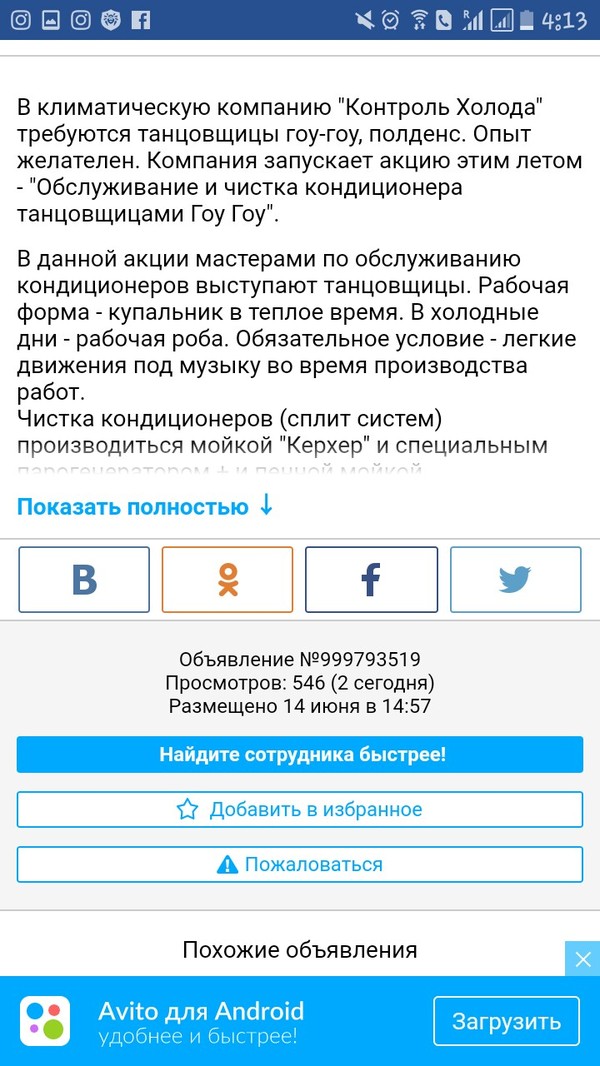Tap Найдите сотрудника быстрее button
This screenshot has height=1066, width=600.
point(300,755)
